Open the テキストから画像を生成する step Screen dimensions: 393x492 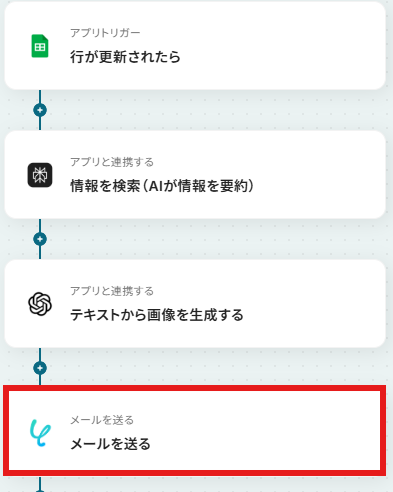click(x=195, y=304)
